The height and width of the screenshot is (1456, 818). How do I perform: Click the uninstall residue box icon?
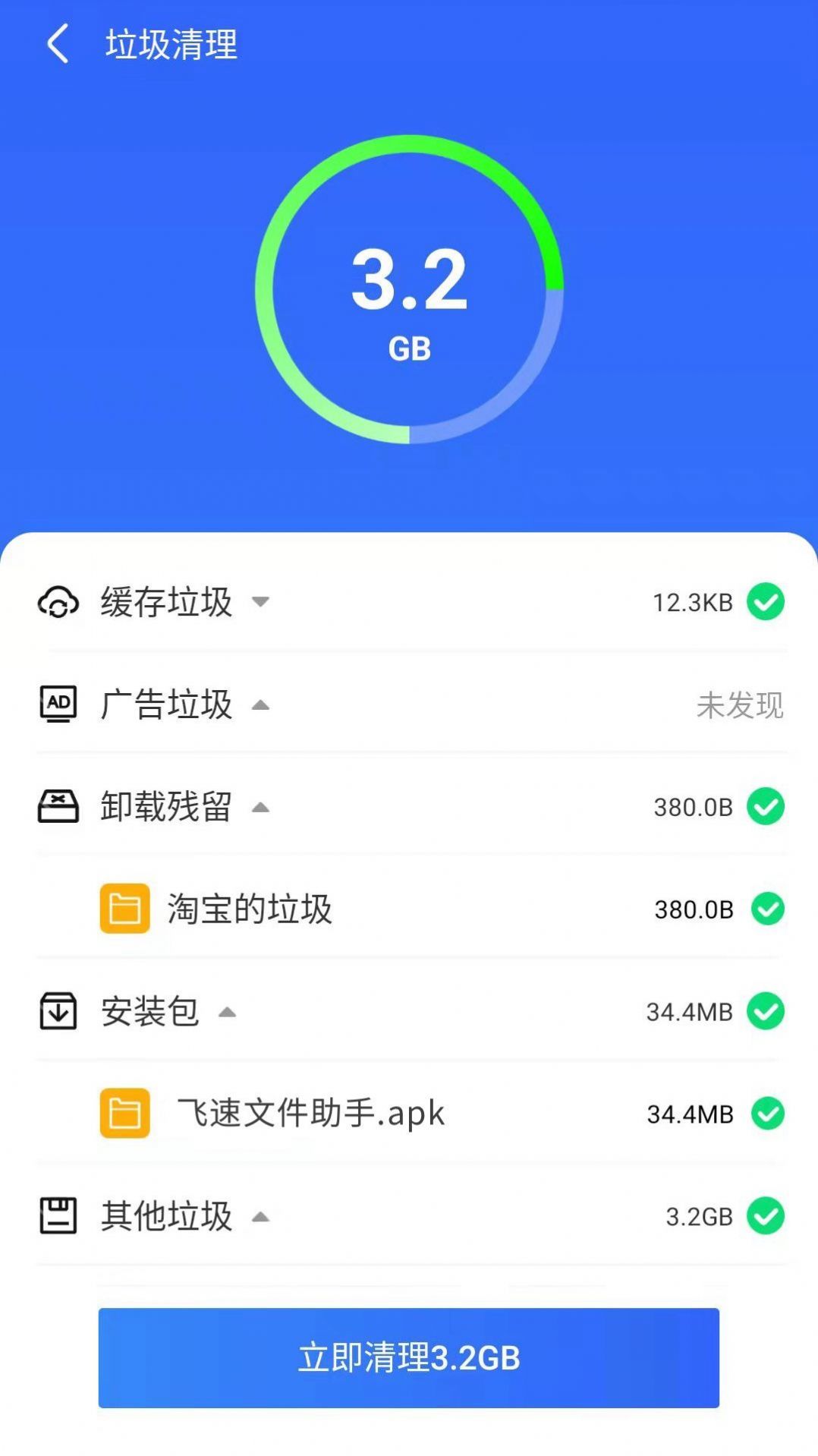point(58,807)
